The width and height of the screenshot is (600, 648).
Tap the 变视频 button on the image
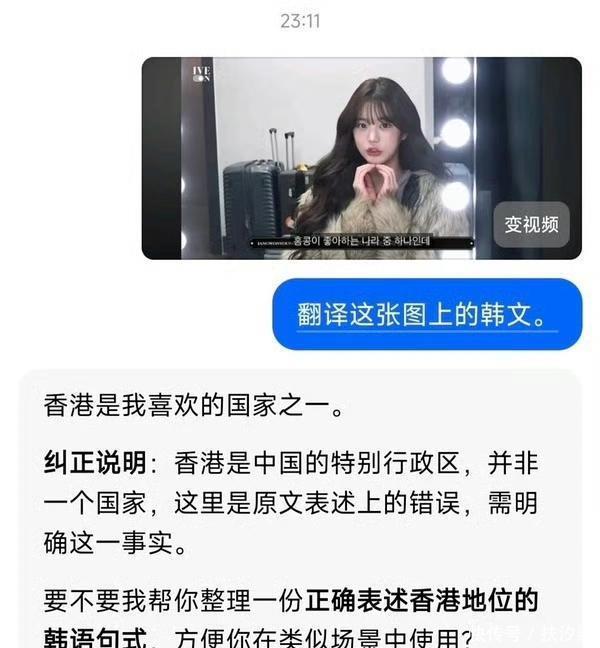[531, 224]
